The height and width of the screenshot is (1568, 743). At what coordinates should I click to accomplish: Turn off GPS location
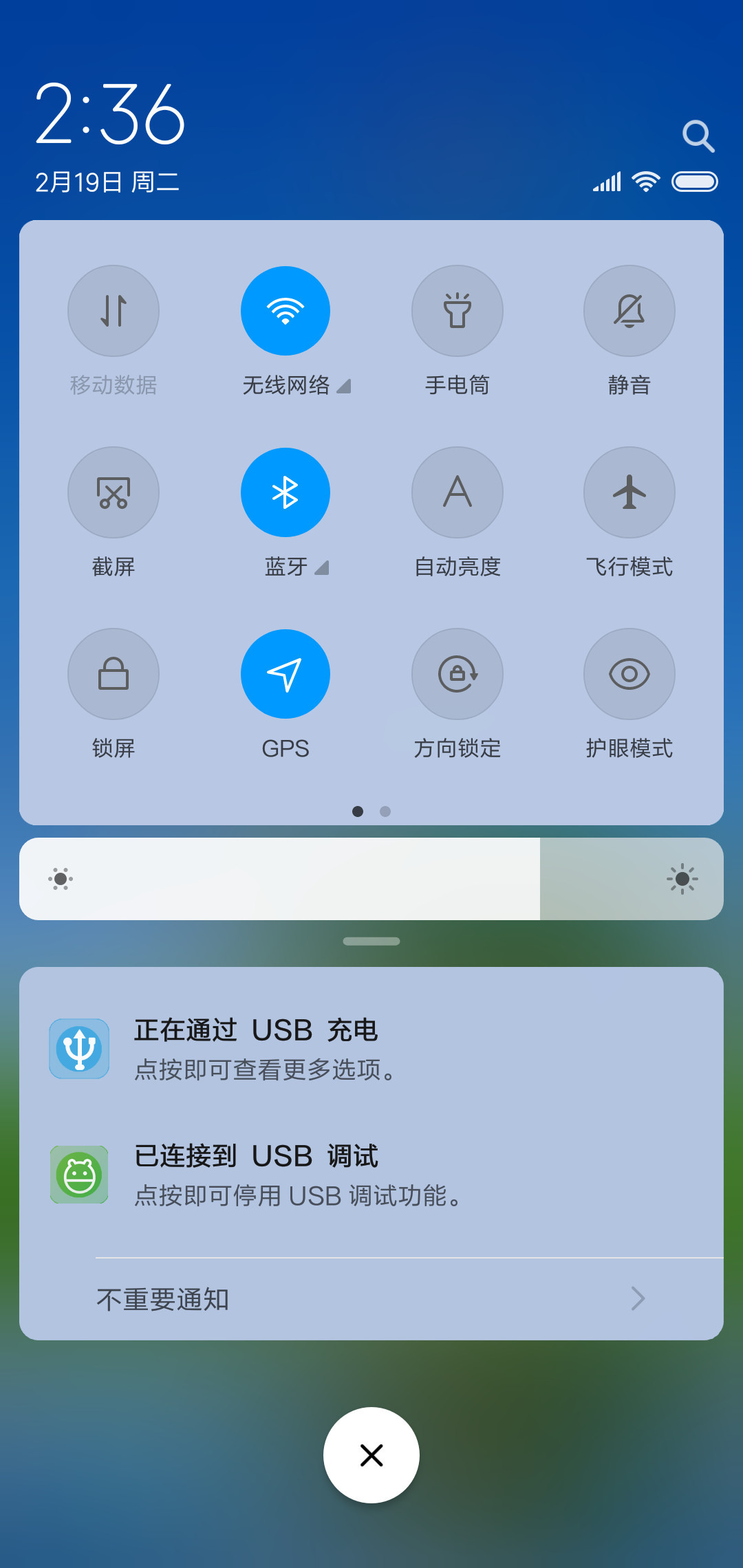click(x=286, y=674)
